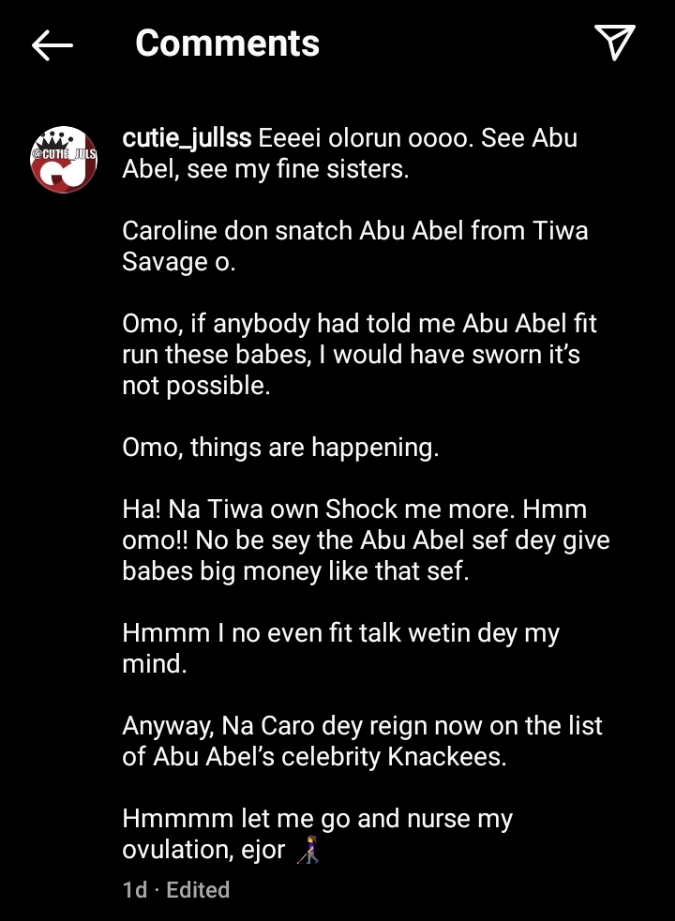Open the cutie_jullss username link

(186, 138)
